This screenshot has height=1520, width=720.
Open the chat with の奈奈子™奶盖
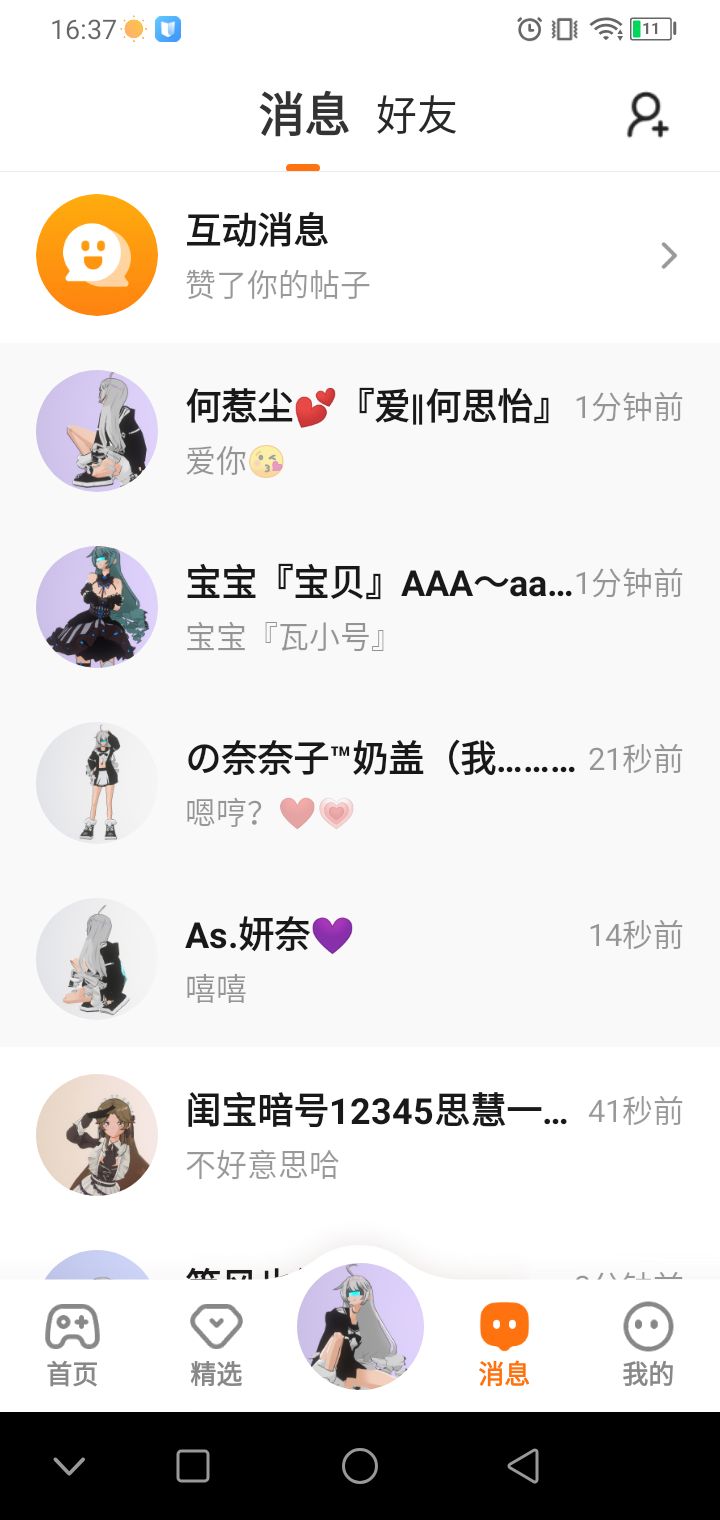[x=360, y=783]
